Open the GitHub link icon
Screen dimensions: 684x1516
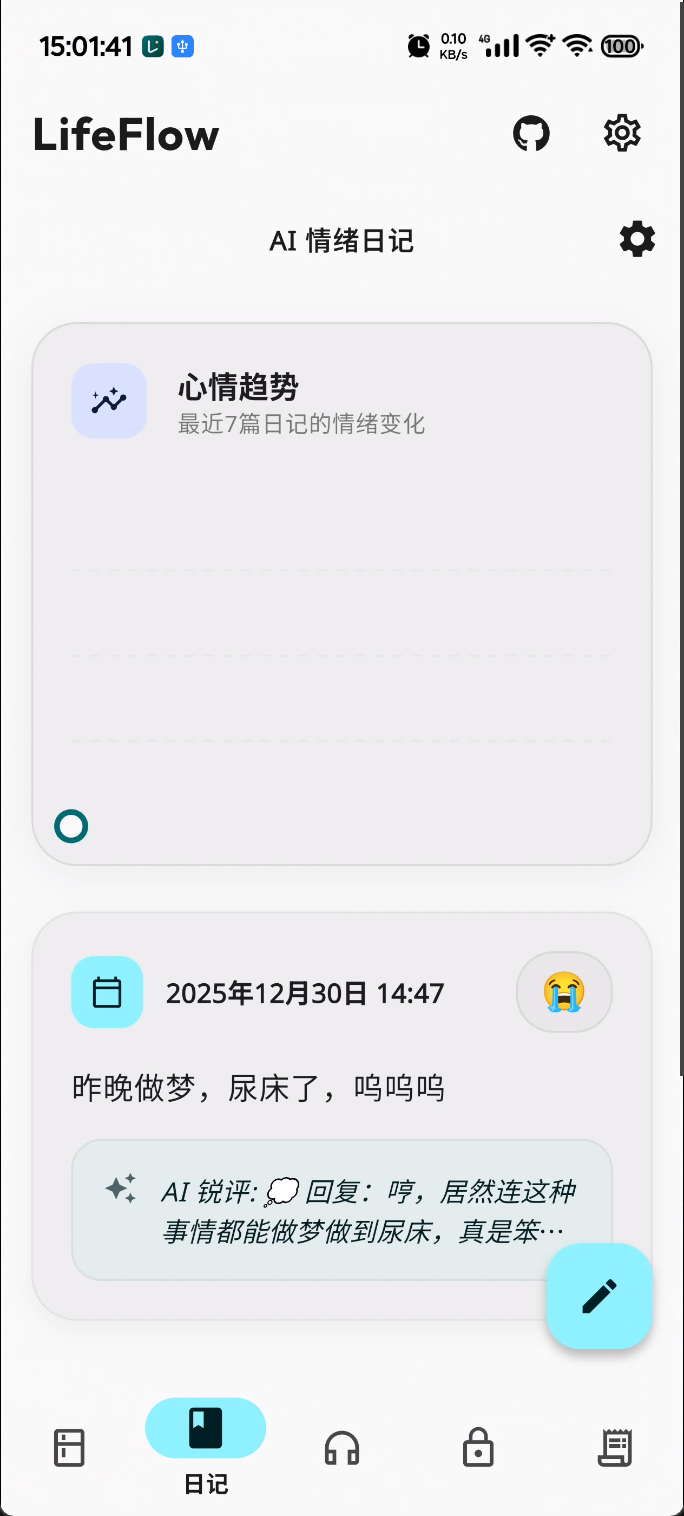pyautogui.click(x=531, y=133)
